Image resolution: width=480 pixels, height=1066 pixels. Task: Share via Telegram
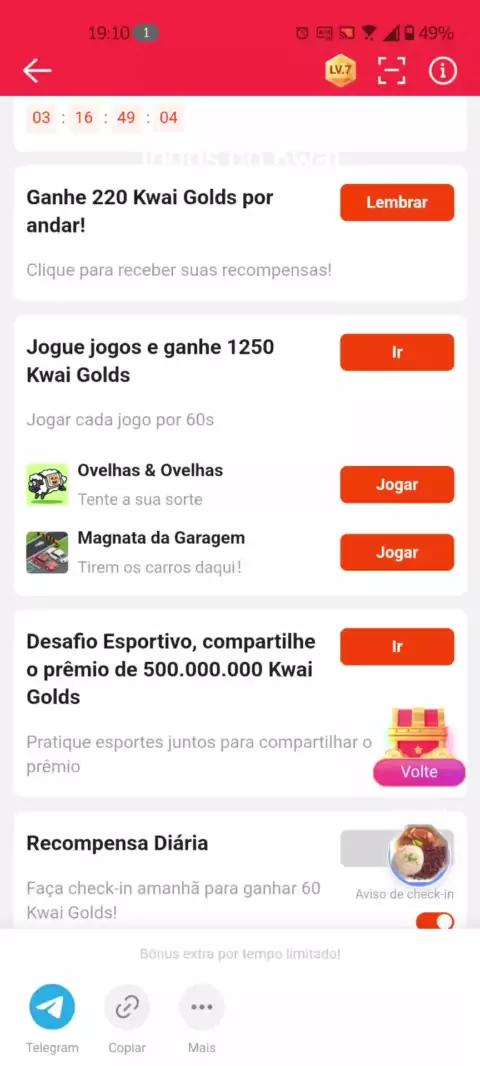[x=52, y=1007]
